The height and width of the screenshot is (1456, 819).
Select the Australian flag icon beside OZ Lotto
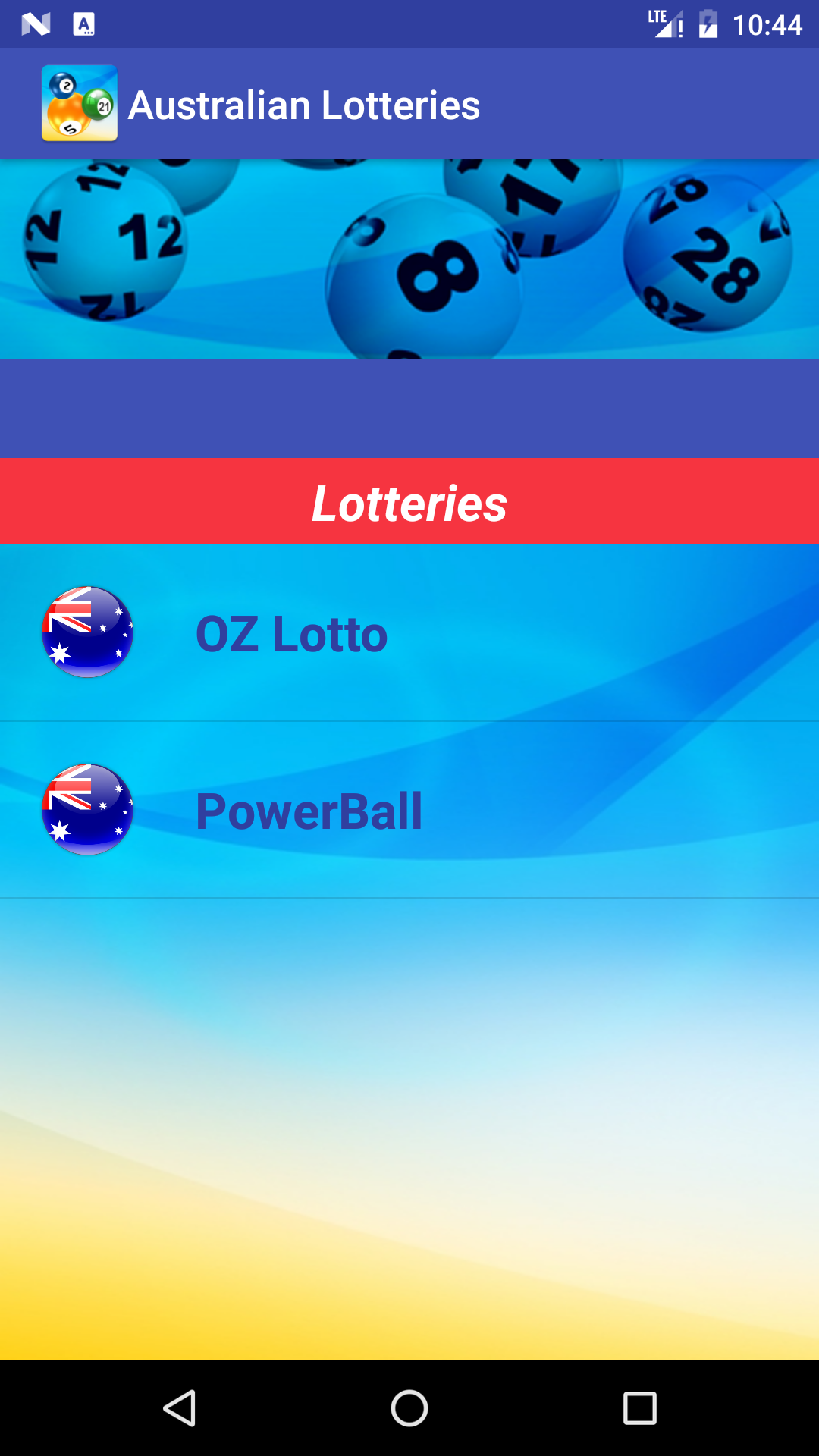[86, 632]
